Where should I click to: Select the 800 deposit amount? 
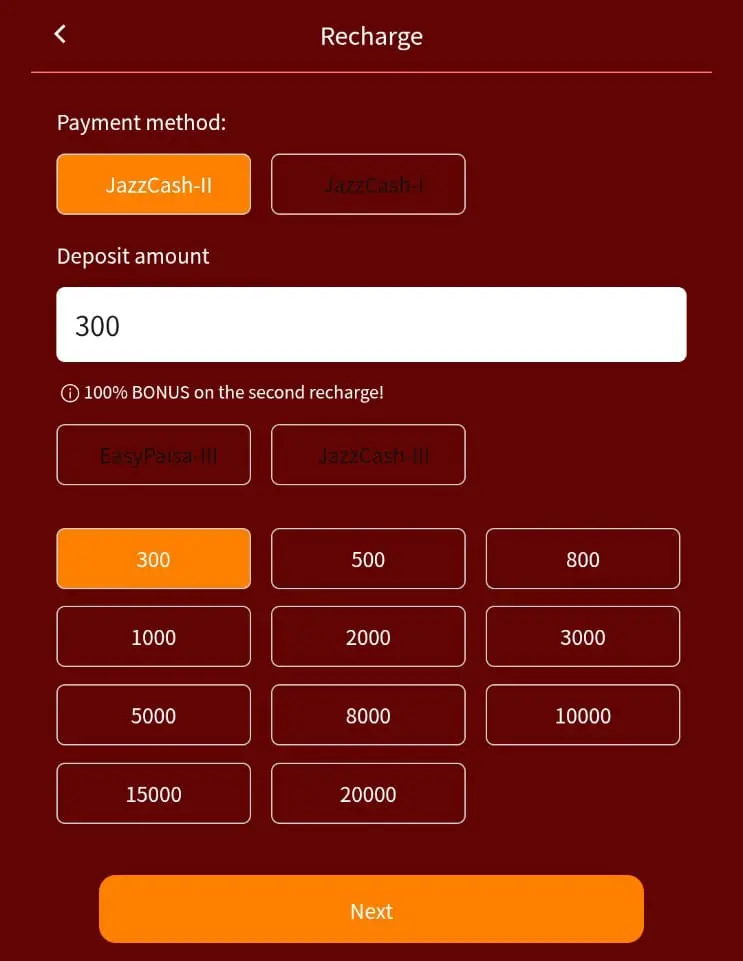tap(583, 559)
